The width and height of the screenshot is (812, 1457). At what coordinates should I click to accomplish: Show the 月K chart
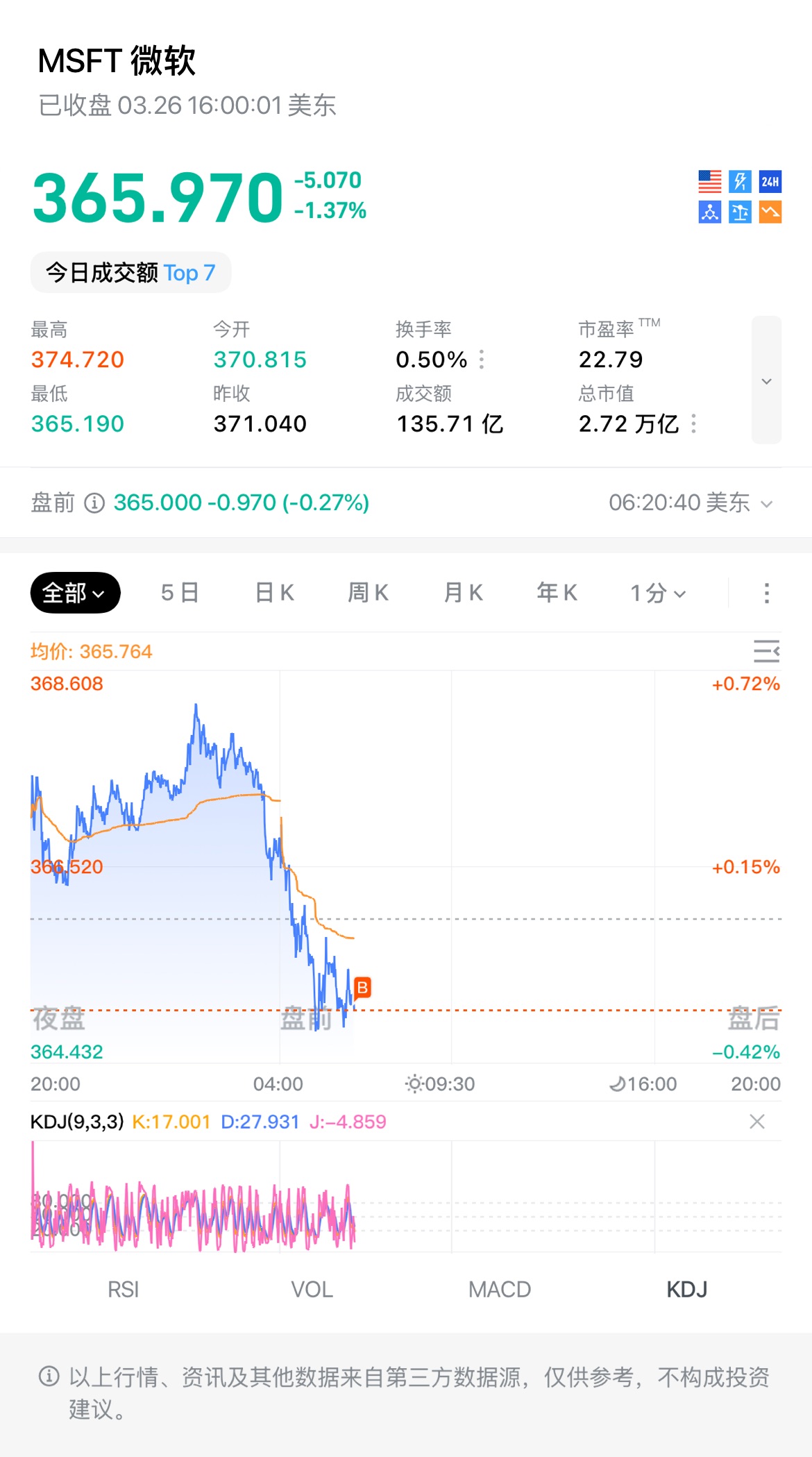[463, 593]
